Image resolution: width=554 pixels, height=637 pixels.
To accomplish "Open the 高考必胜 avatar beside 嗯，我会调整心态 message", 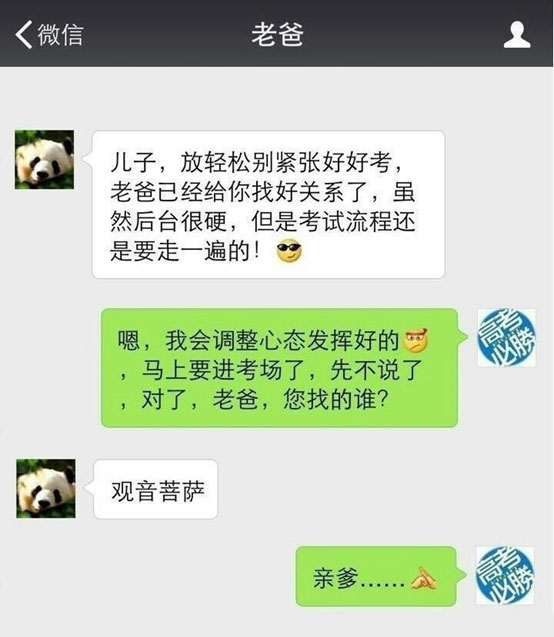I will pos(506,337).
